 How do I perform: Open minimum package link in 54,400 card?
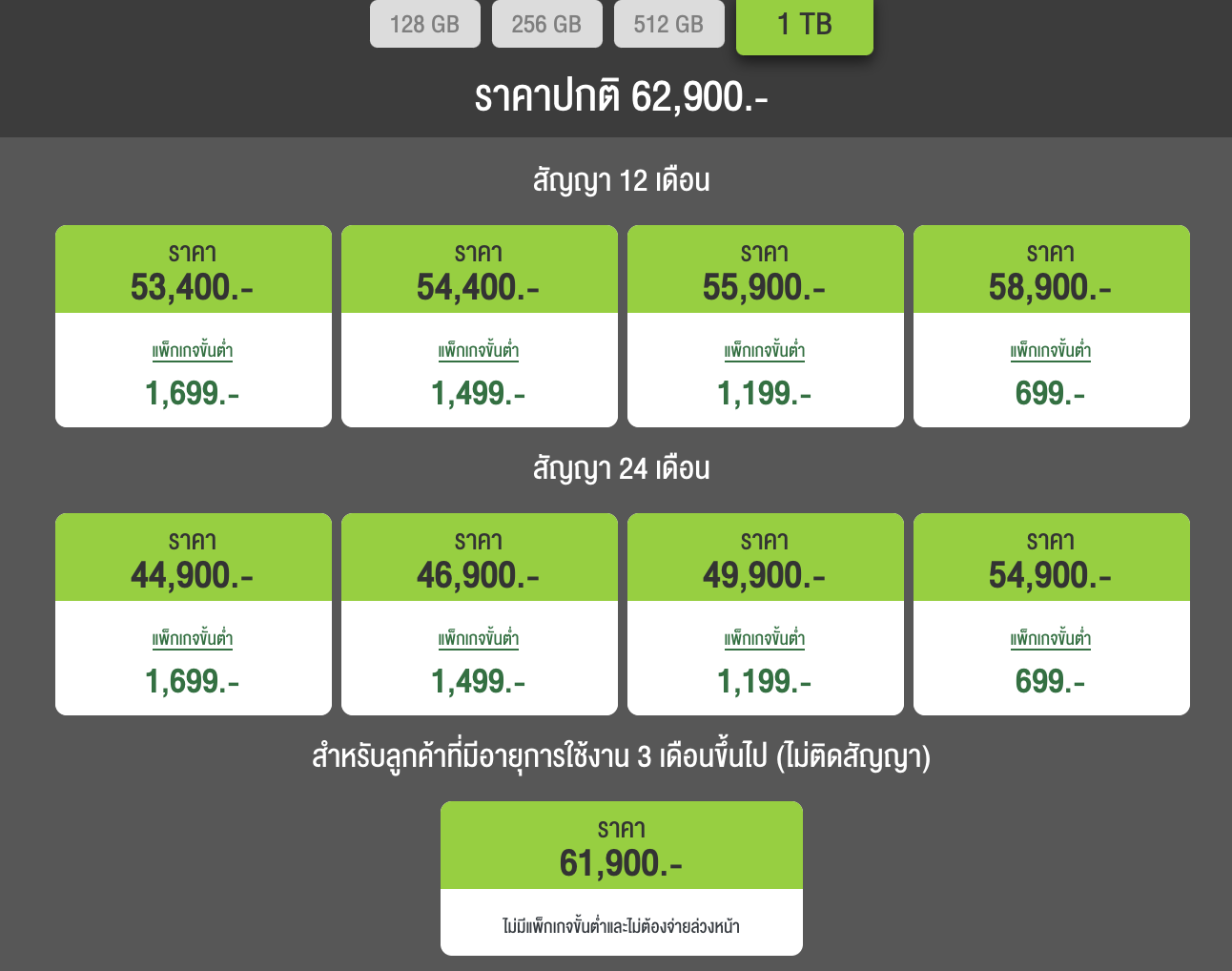coord(479,351)
